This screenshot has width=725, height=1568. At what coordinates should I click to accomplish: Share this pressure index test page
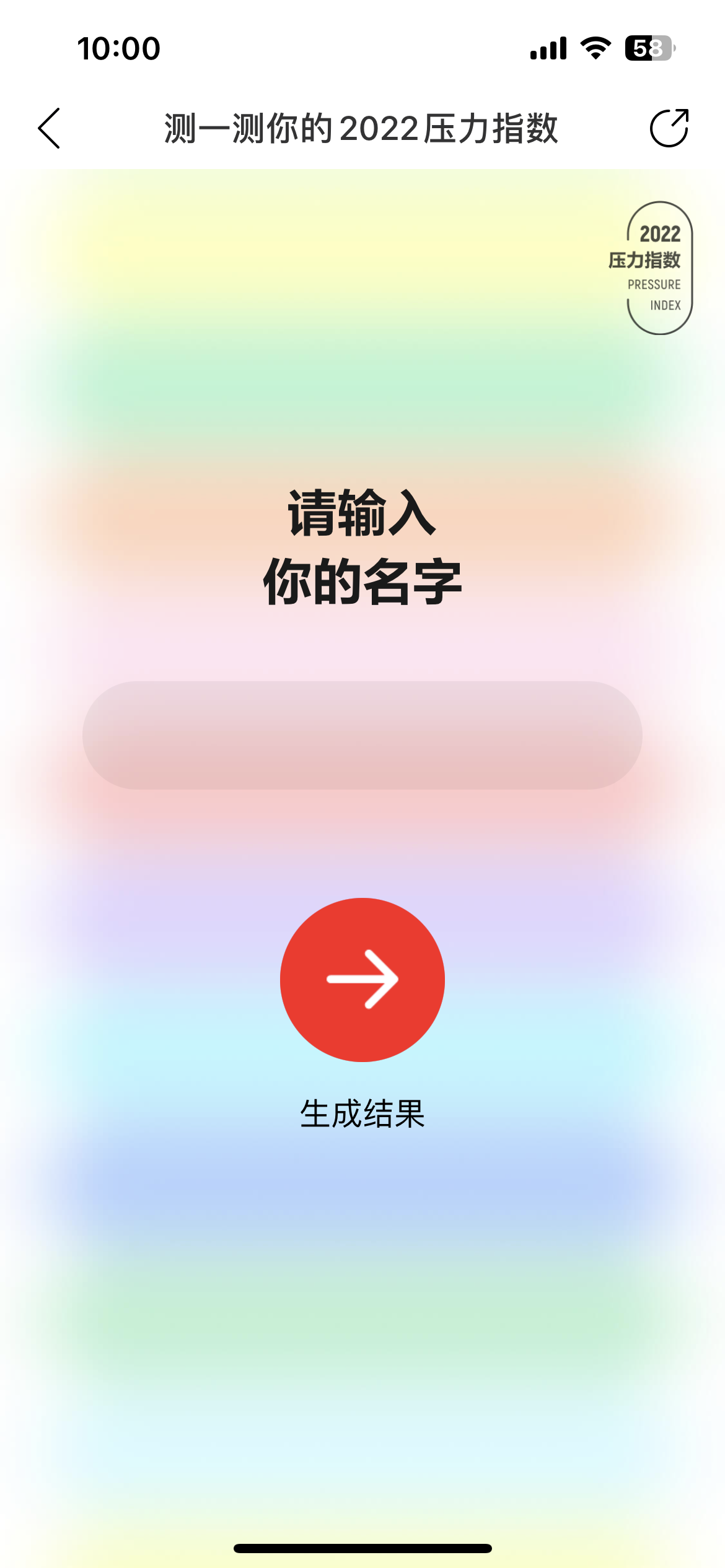click(669, 128)
